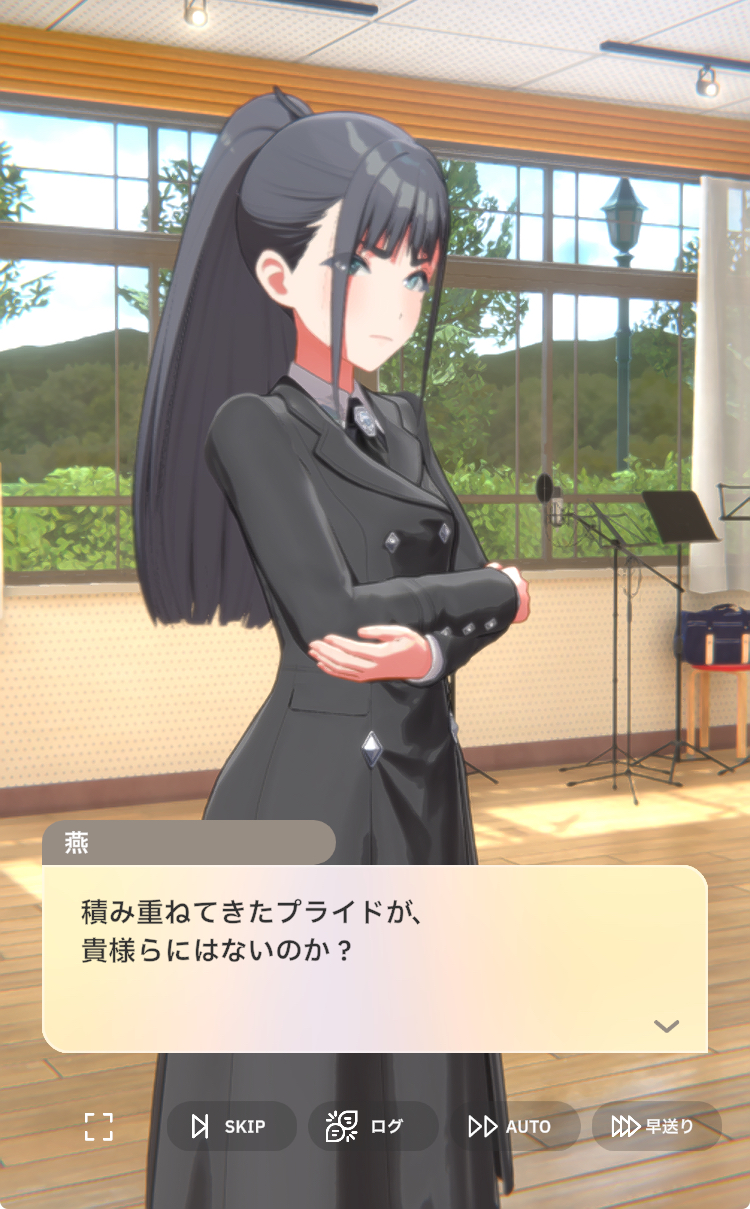Enable AUTO dialogue playback
The height and width of the screenshot is (1209, 750).
coord(513,1126)
